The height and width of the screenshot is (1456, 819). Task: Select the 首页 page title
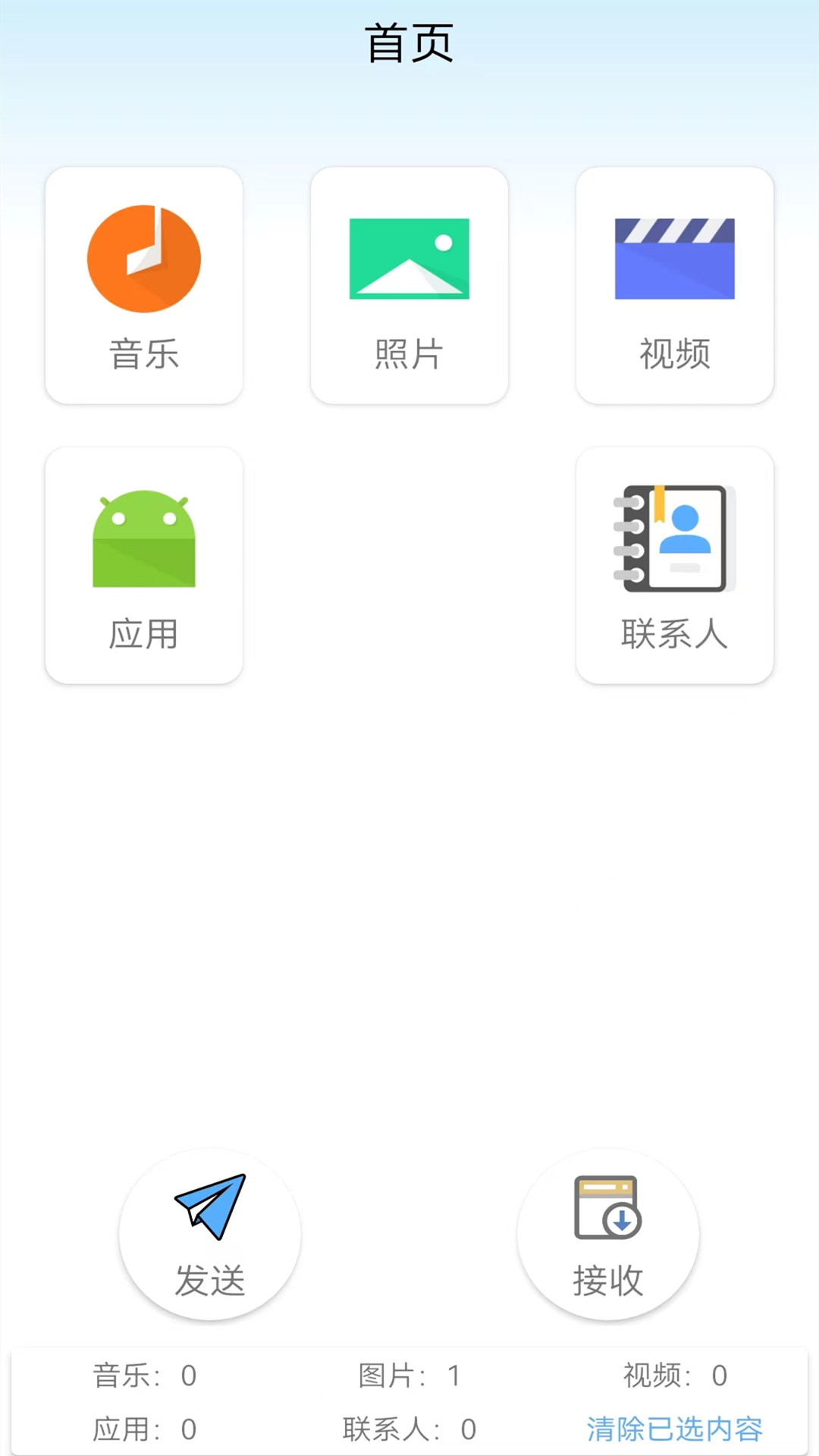point(409,42)
